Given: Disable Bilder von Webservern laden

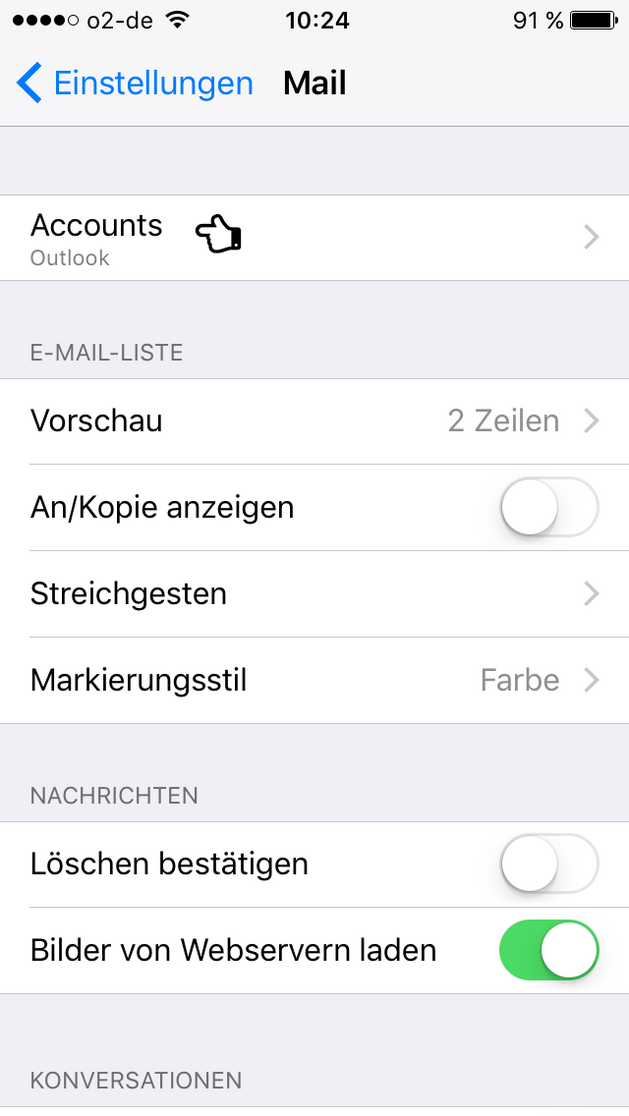Looking at the screenshot, I should point(549,950).
